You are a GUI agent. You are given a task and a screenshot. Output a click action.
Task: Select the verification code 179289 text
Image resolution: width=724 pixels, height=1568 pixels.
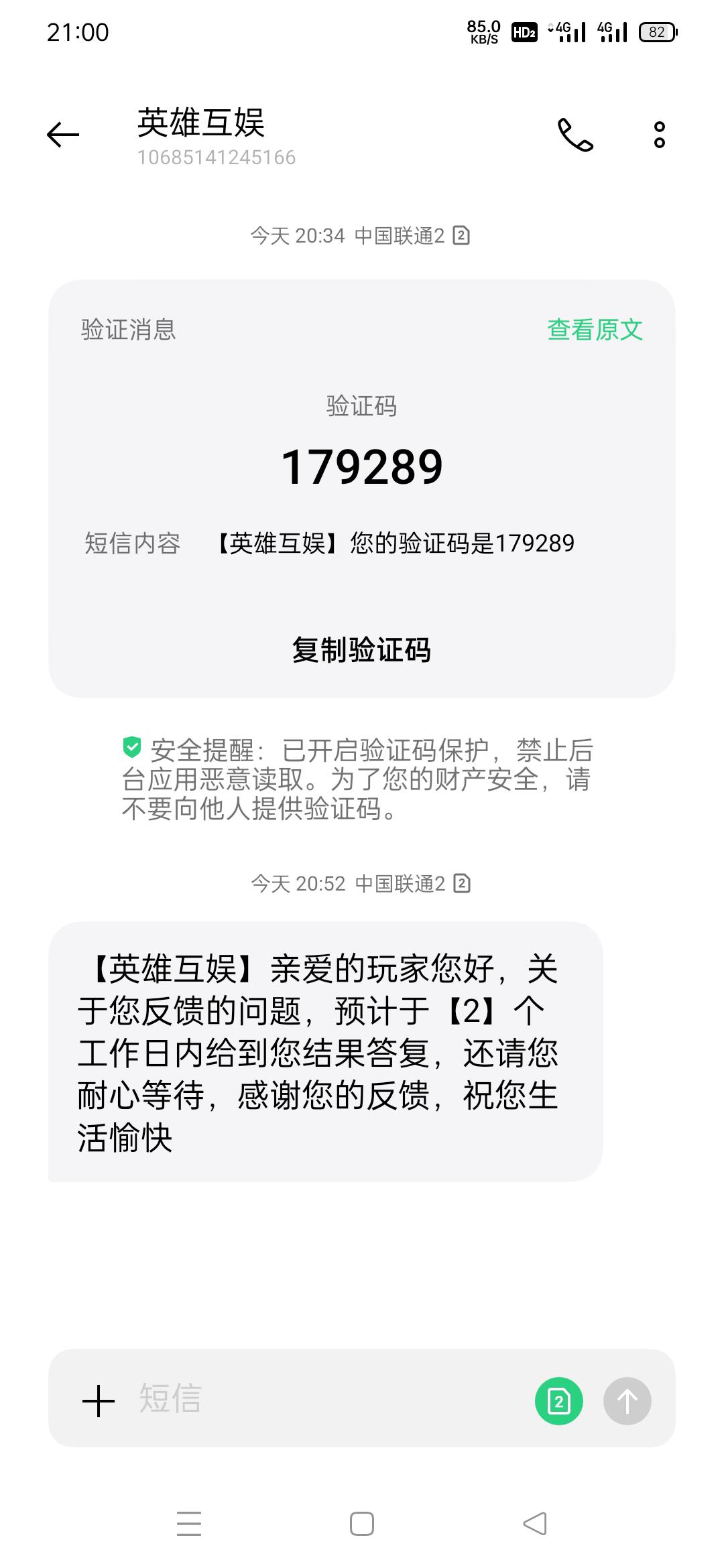pos(362,468)
